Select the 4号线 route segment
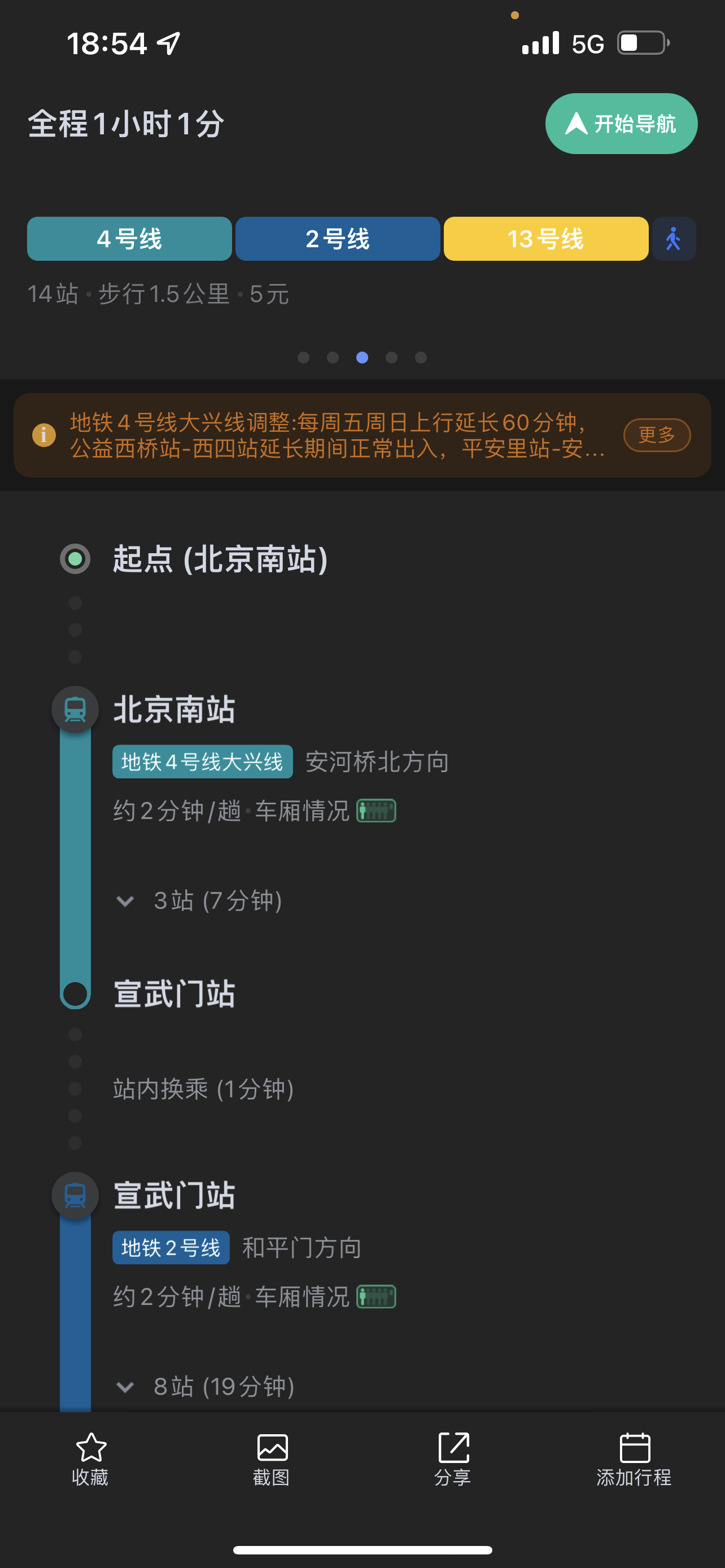Image resolution: width=725 pixels, height=1568 pixels. pos(129,239)
